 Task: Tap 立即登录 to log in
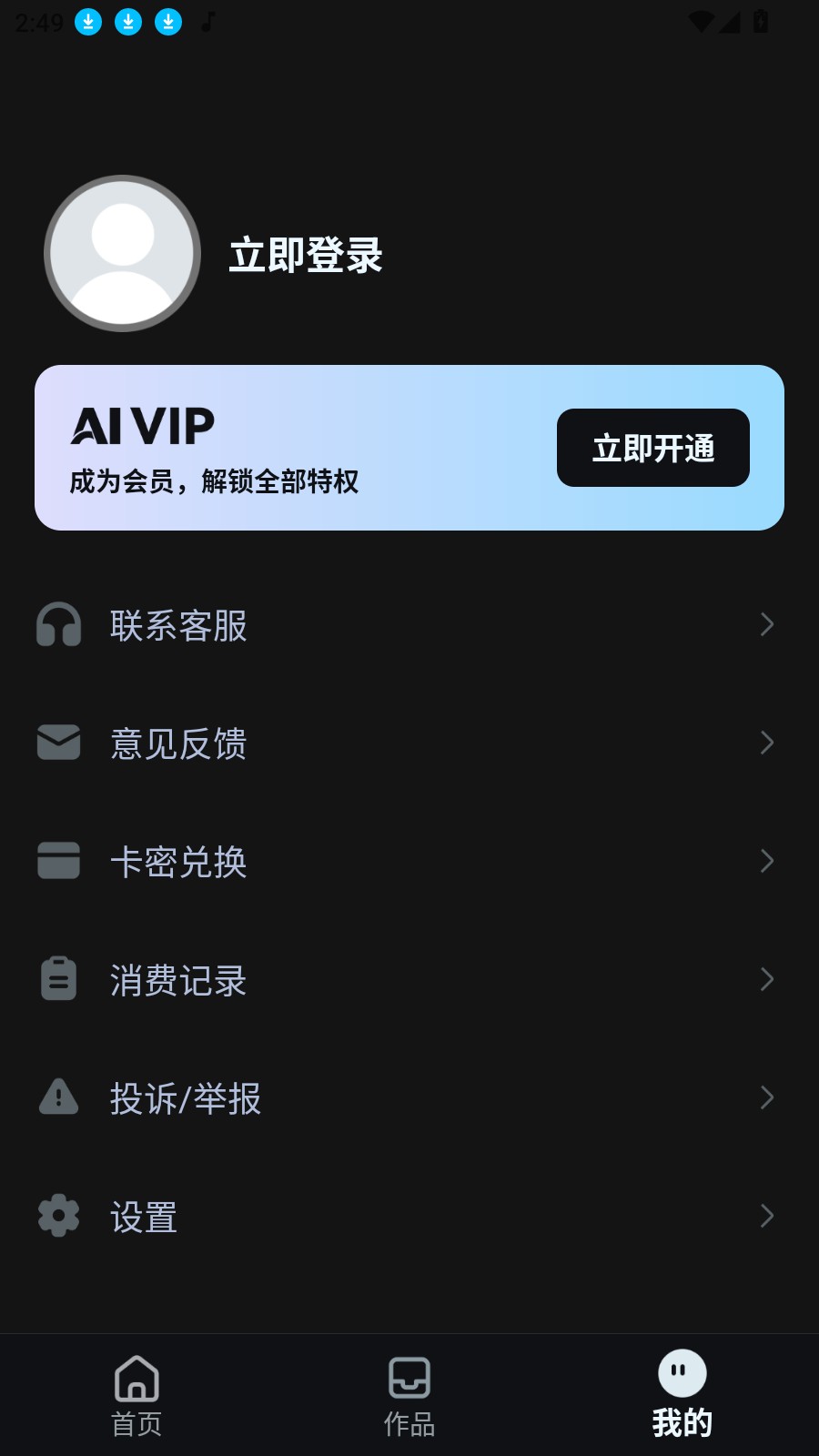[x=306, y=256]
